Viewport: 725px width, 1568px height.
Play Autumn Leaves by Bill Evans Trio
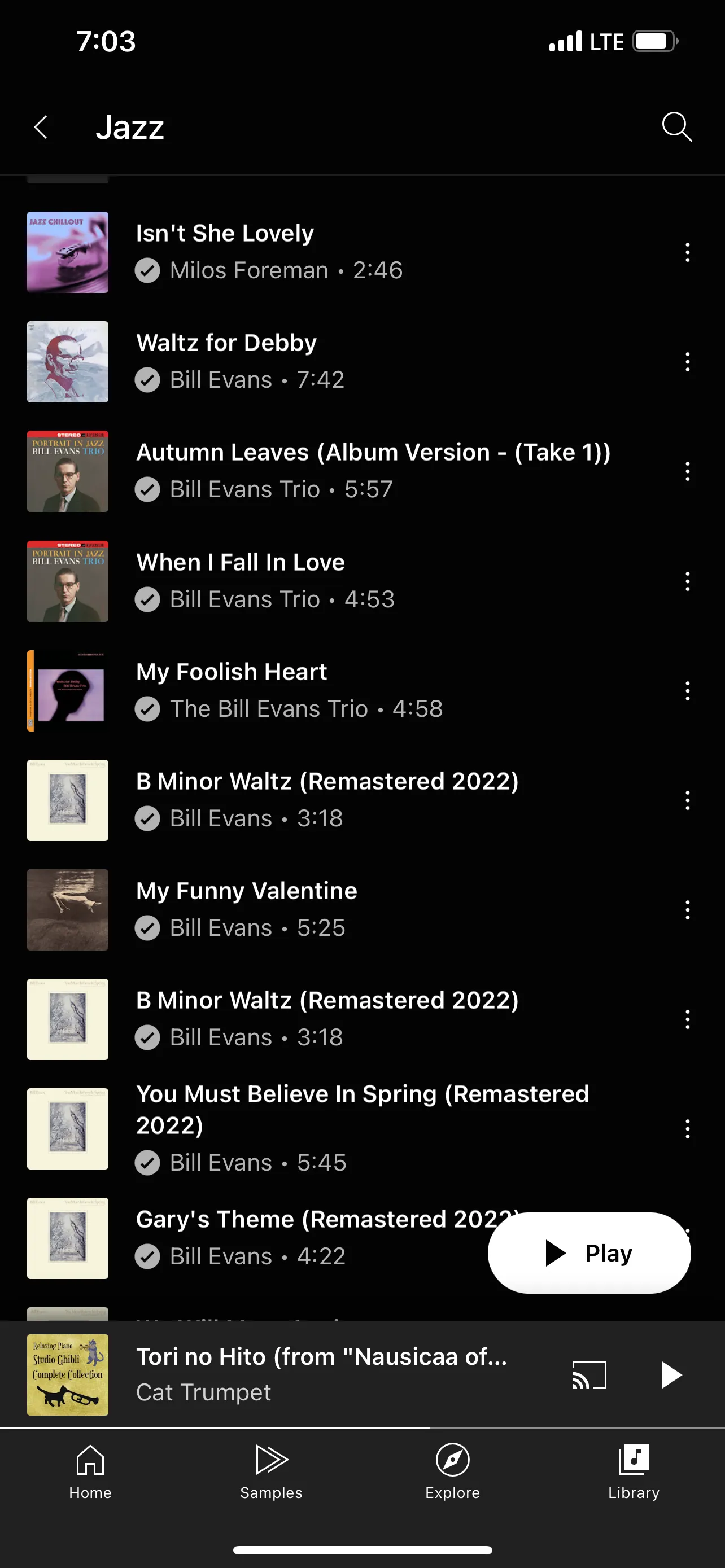(373, 471)
